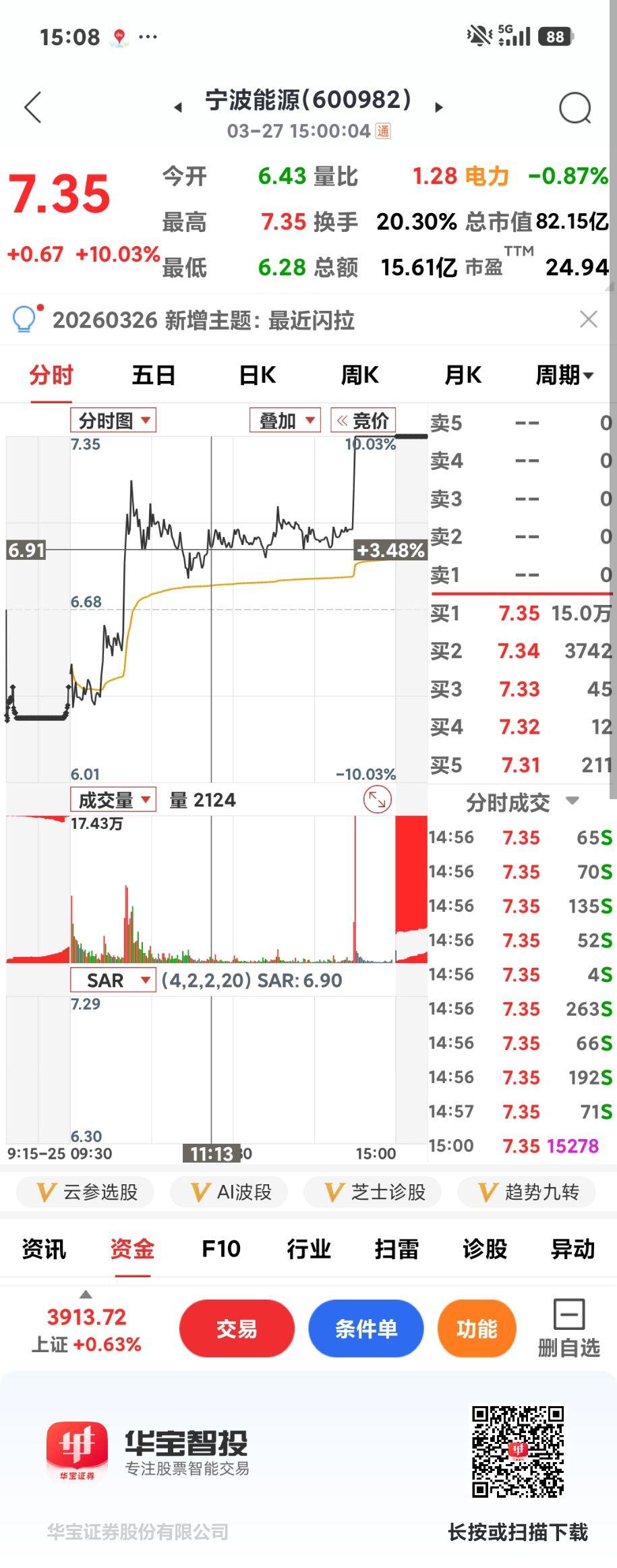Tap the 芝士诊股 diagnosis icon
Screen dimensions: 617x1568
point(374,1192)
